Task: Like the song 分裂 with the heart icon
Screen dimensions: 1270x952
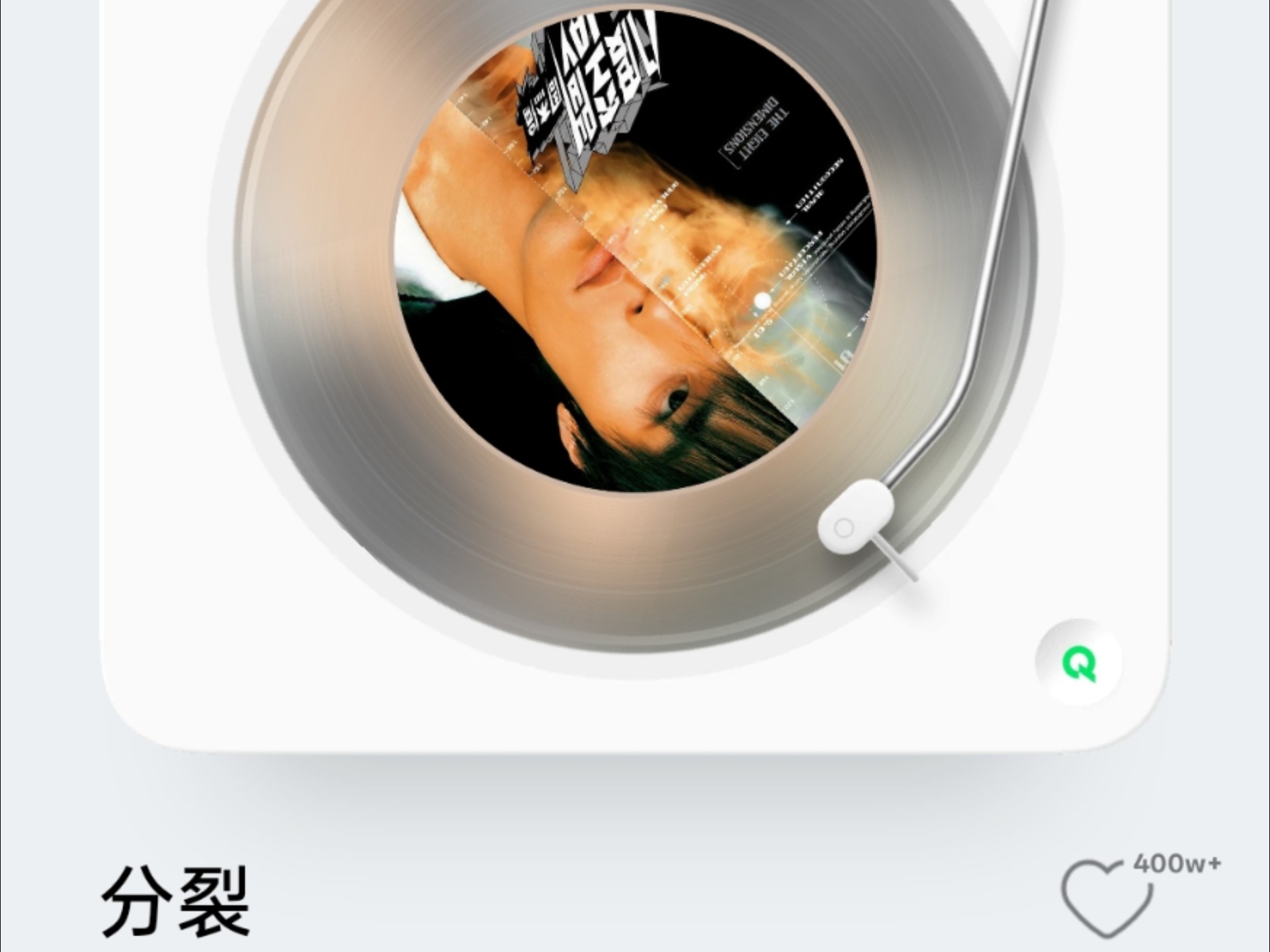Action: point(1107,899)
